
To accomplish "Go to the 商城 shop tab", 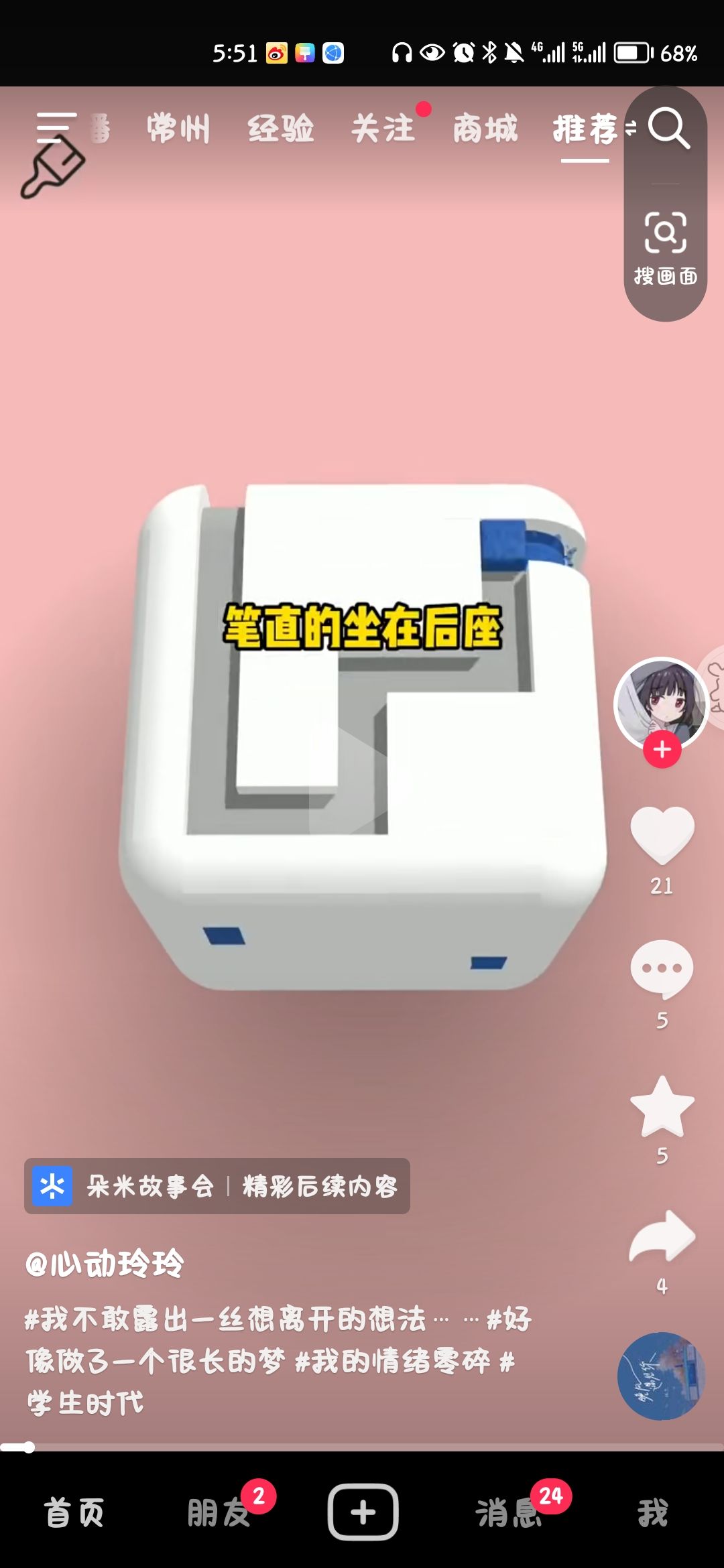I will pyautogui.click(x=485, y=128).
